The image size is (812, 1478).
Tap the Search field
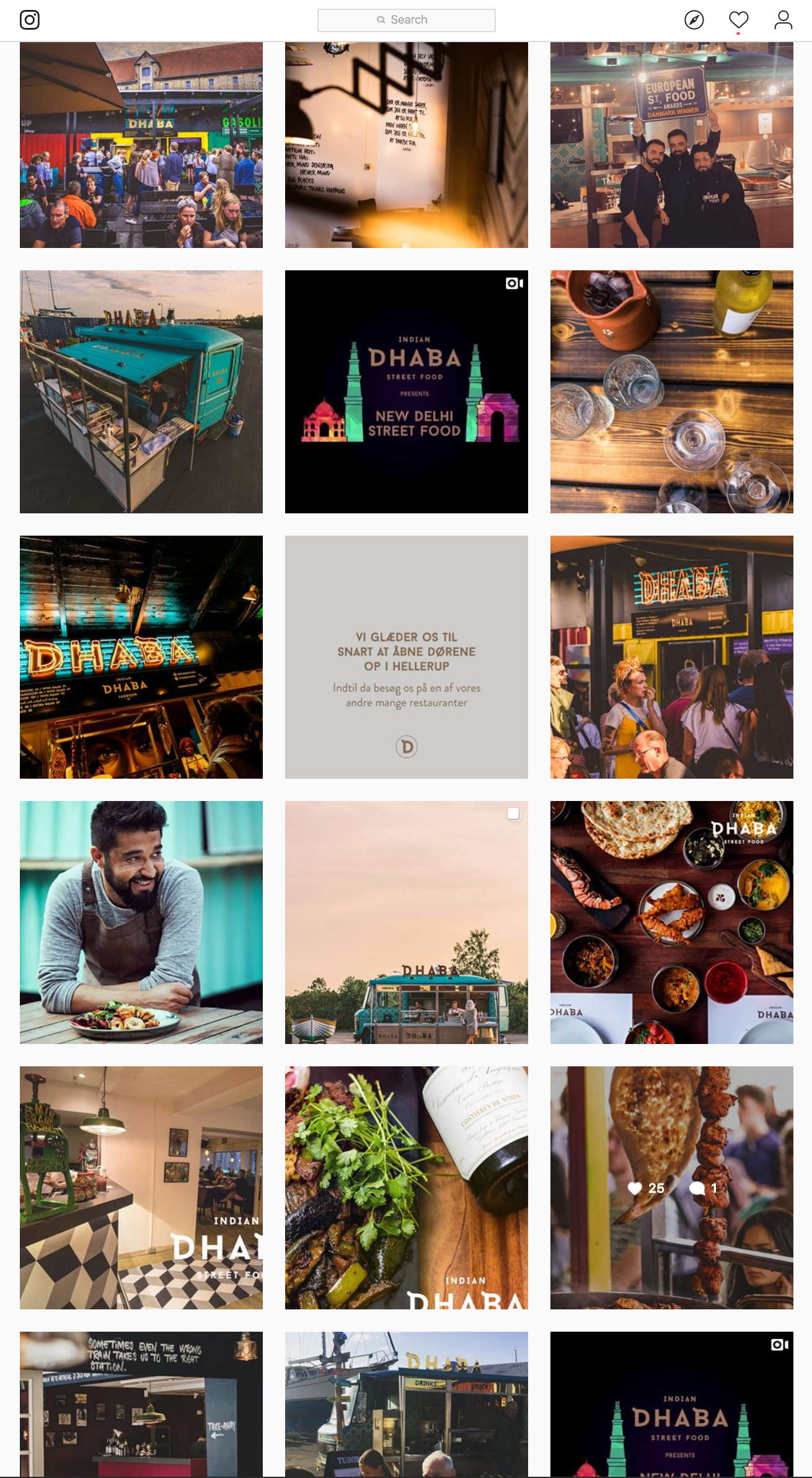point(406,20)
